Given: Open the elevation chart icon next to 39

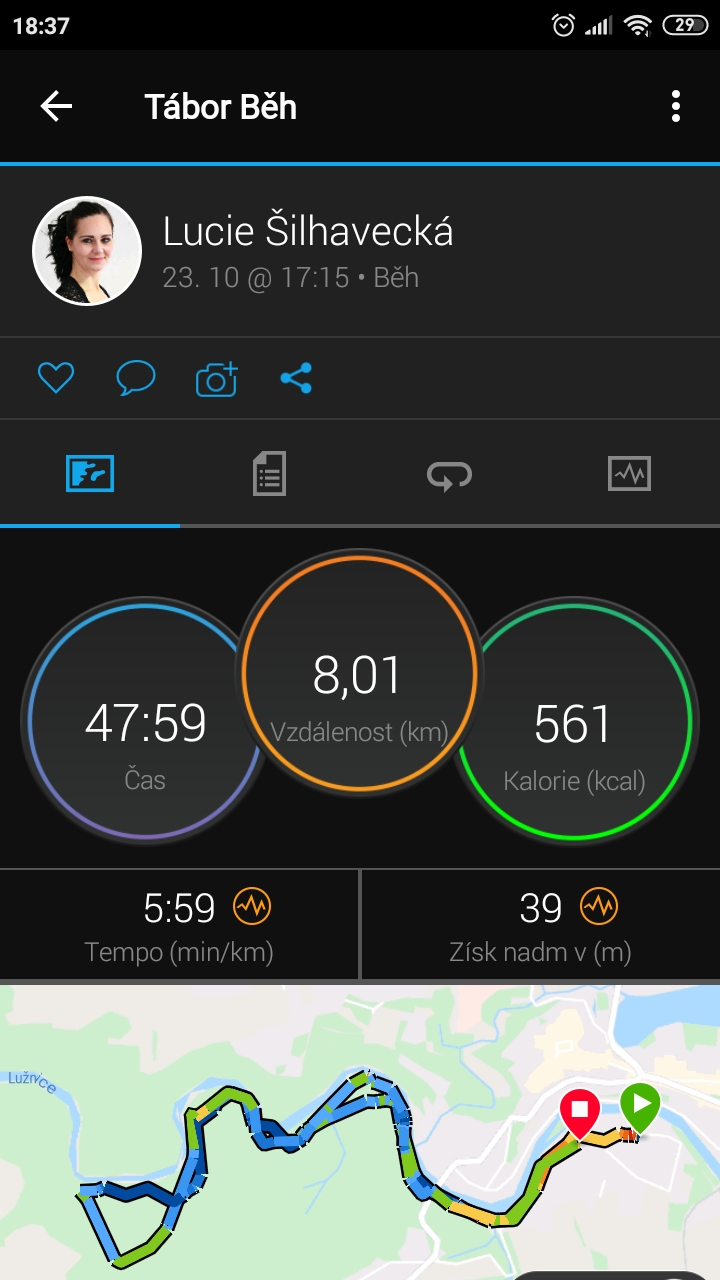Looking at the screenshot, I should pyautogui.click(x=599, y=907).
